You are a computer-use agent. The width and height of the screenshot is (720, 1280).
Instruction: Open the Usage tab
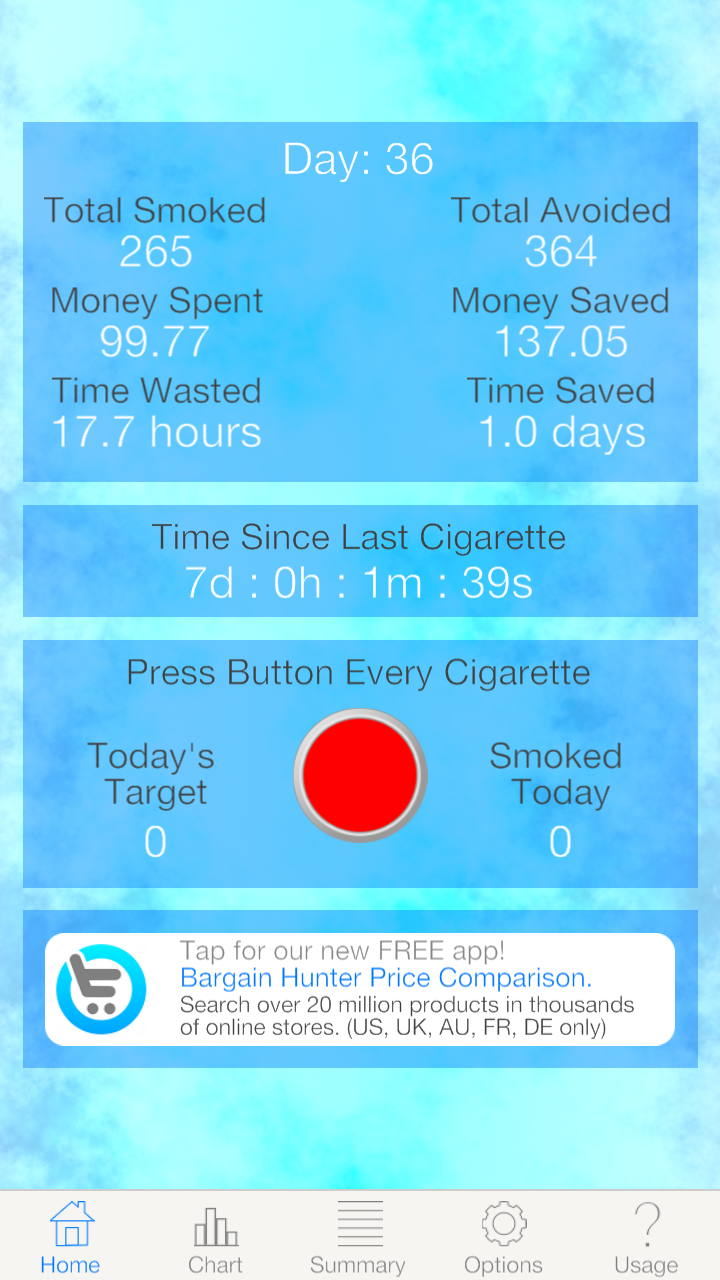647,1235
